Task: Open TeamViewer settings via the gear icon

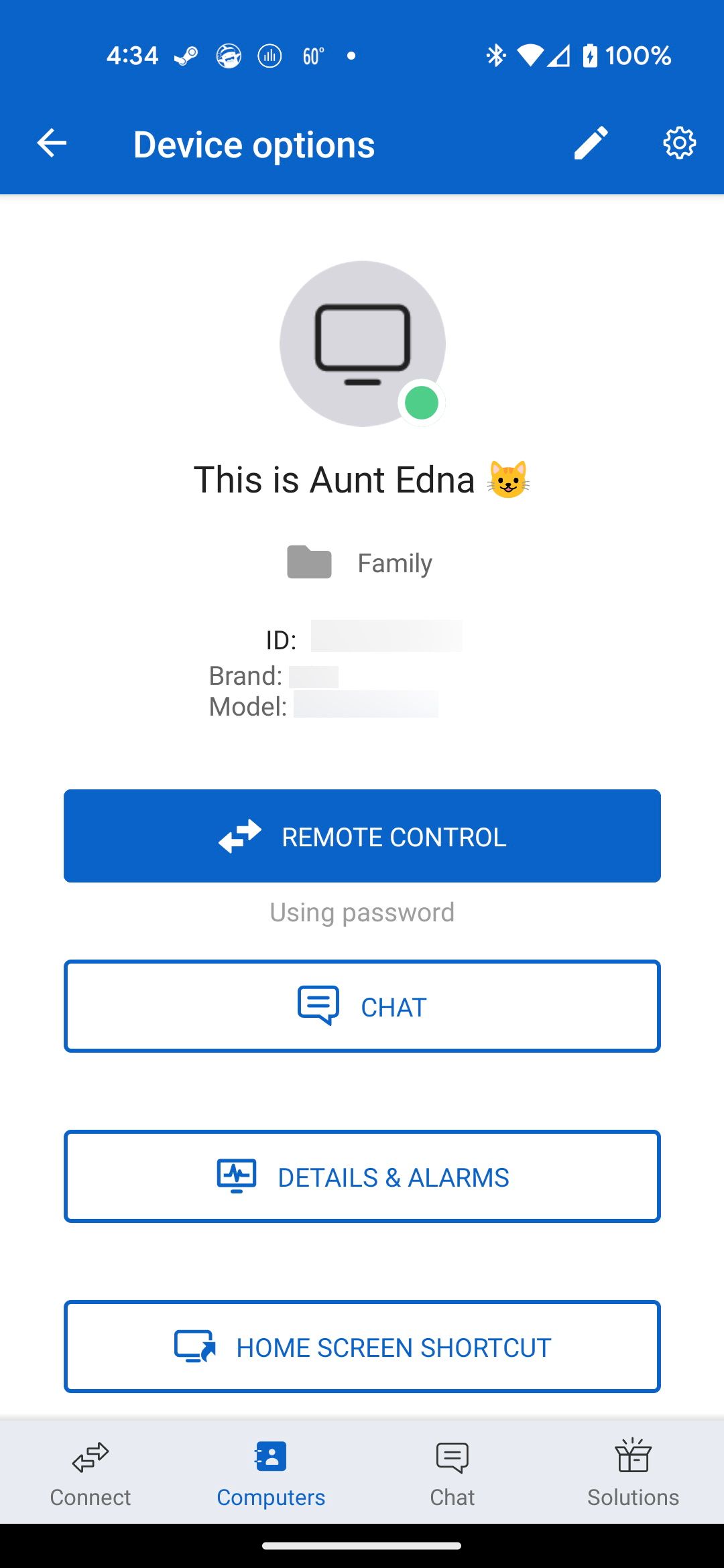Action: [679, 142]
